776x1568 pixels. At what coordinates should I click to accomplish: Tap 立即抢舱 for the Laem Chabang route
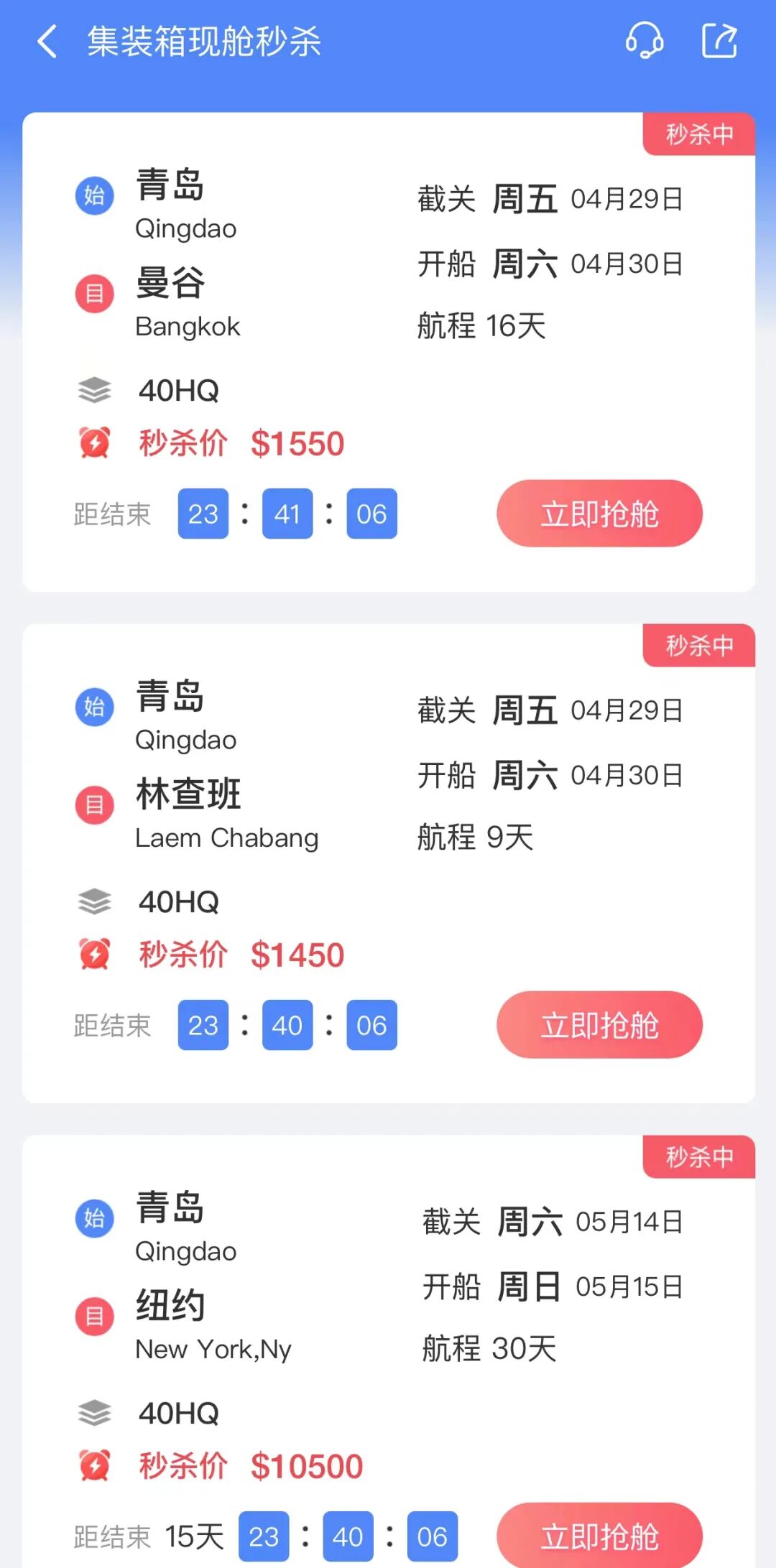(599, 1025)
